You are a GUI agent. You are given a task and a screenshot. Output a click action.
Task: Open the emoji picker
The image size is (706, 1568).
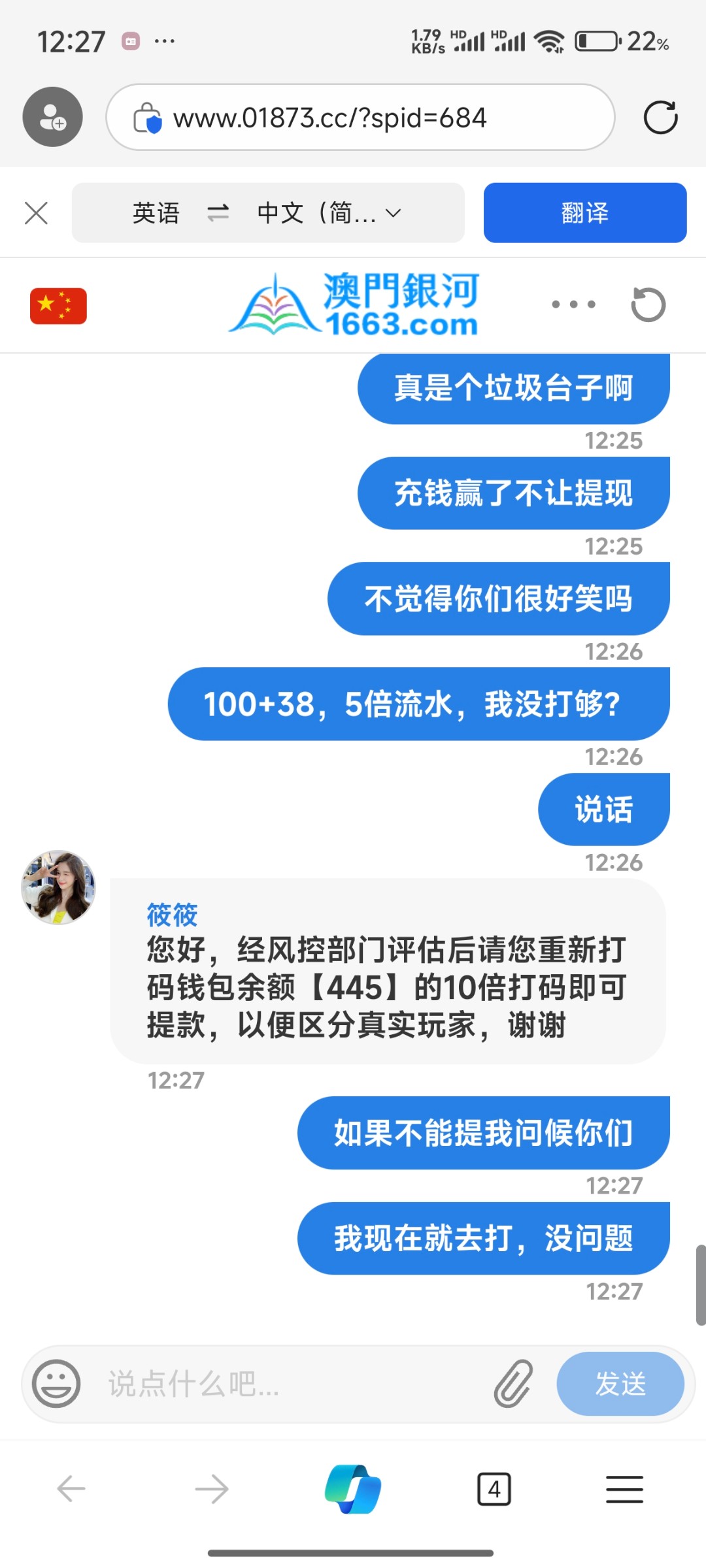coord(56,1383)
